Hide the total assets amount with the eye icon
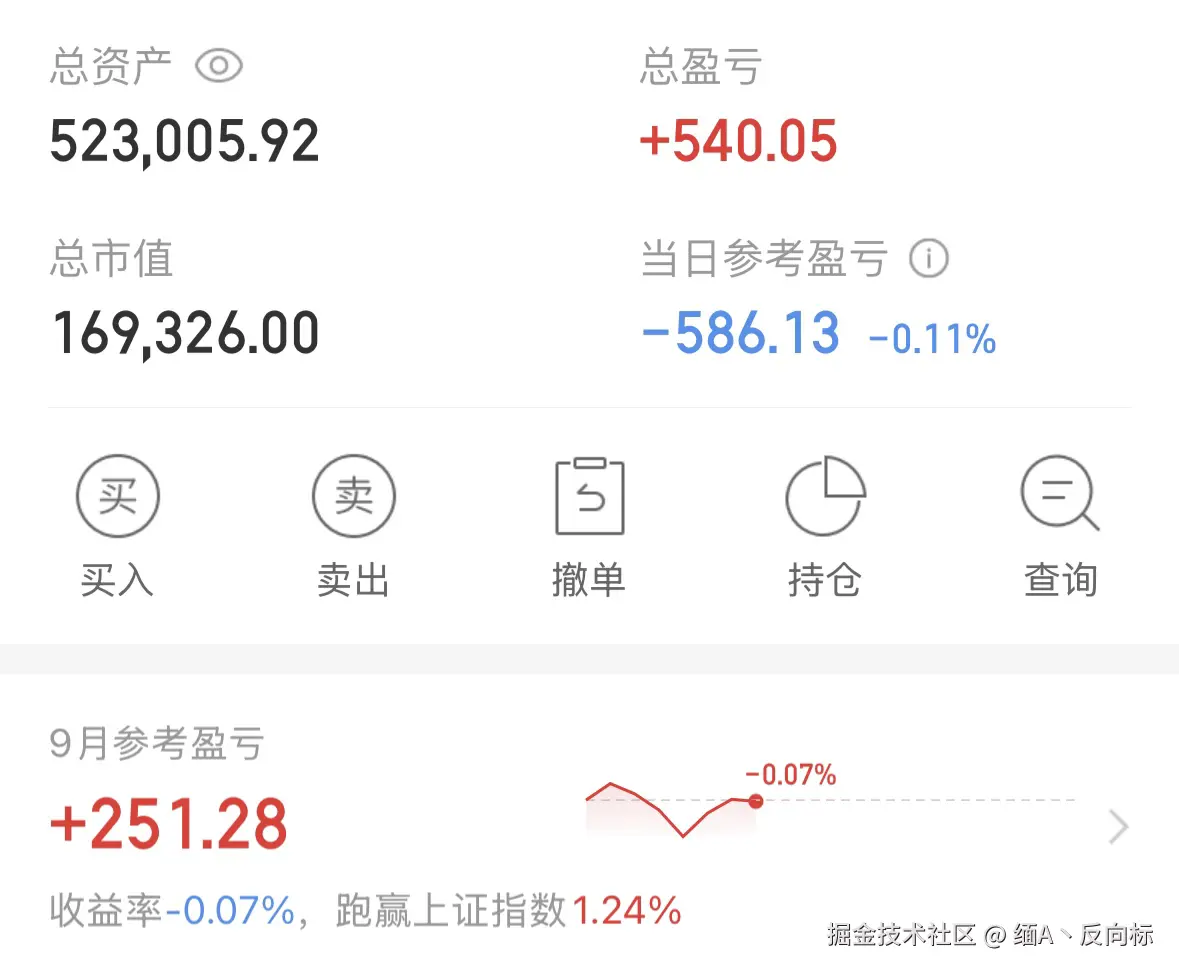 pyautogui.click(x=219, y=67)
